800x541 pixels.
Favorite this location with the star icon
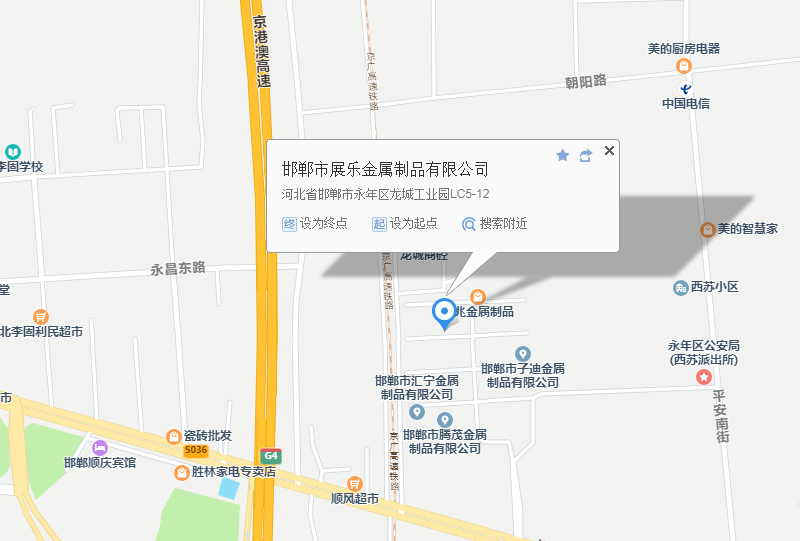point(562,155)
